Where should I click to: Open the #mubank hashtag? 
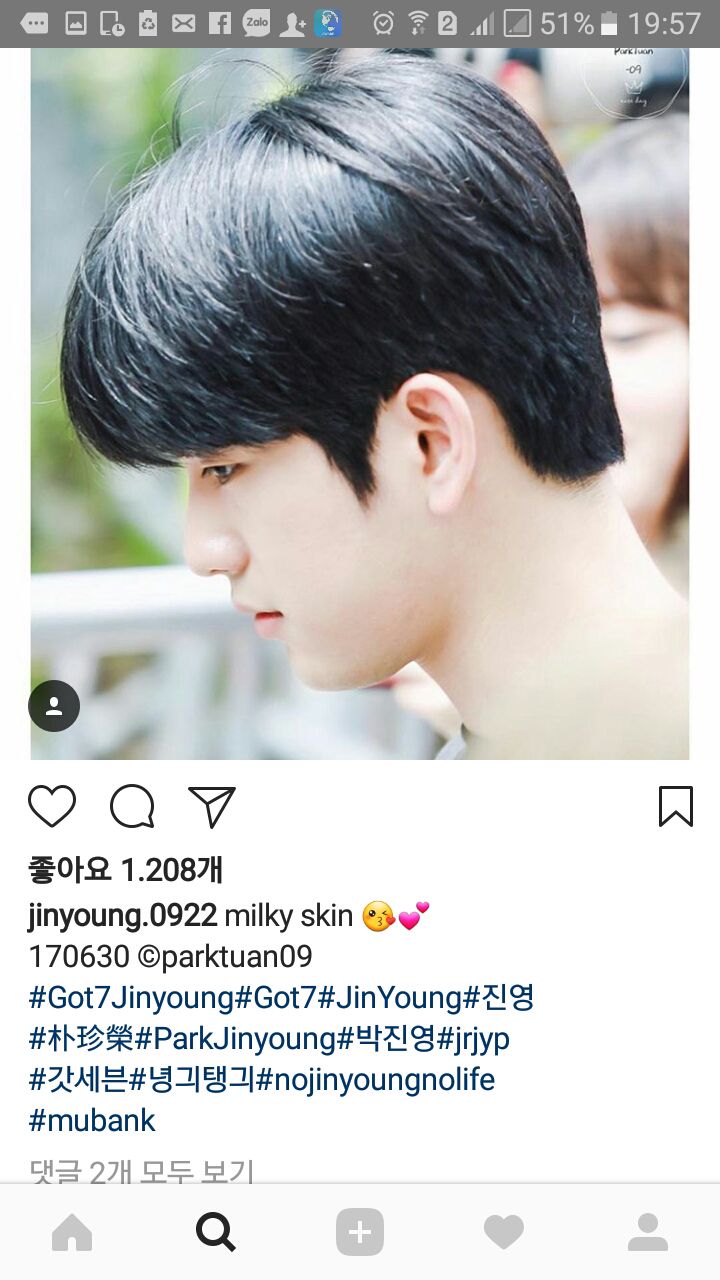tap(92, 1120)
